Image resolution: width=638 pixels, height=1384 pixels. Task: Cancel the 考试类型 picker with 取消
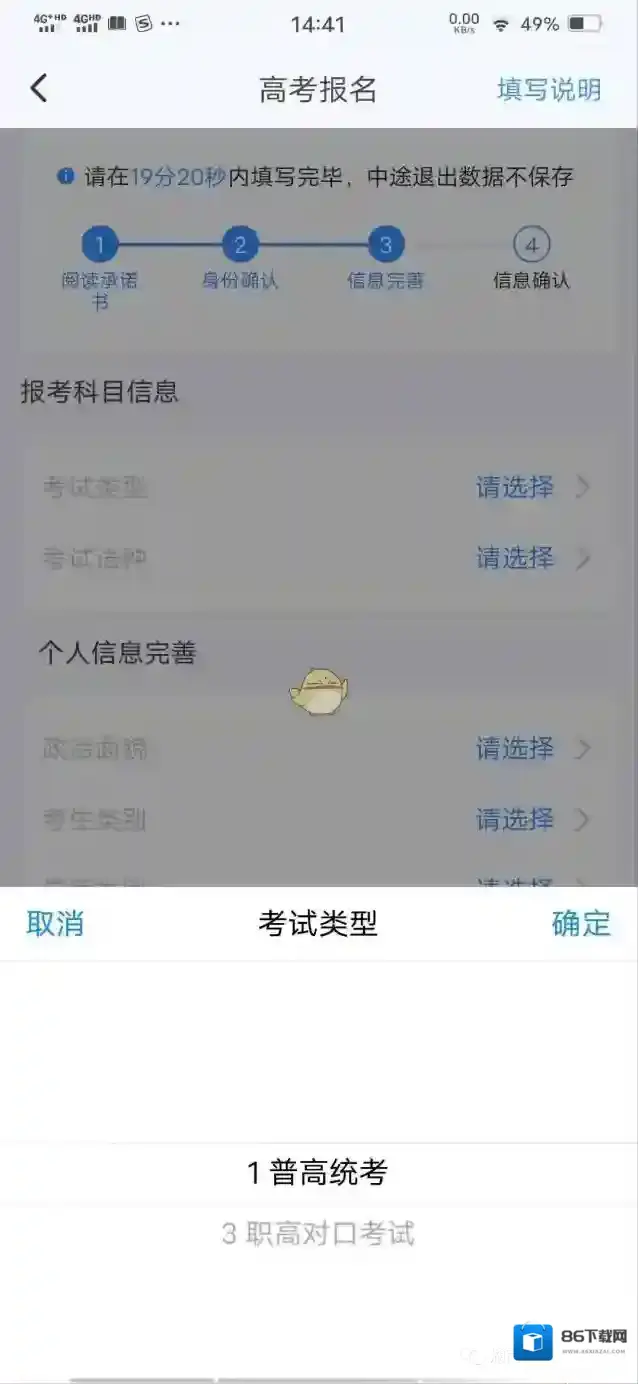click(55, 923)
